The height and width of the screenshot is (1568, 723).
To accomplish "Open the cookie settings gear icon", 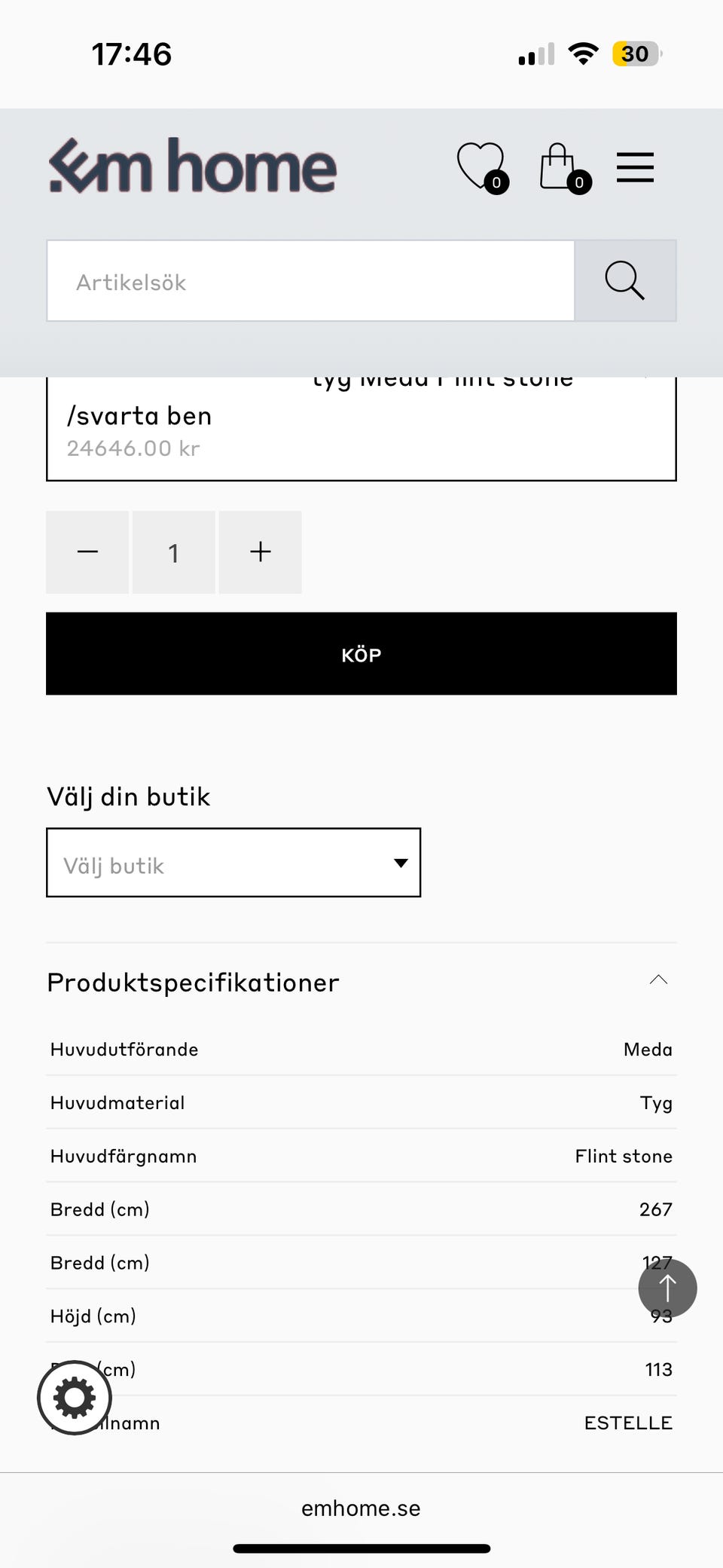I will (x=74, y=1398).
